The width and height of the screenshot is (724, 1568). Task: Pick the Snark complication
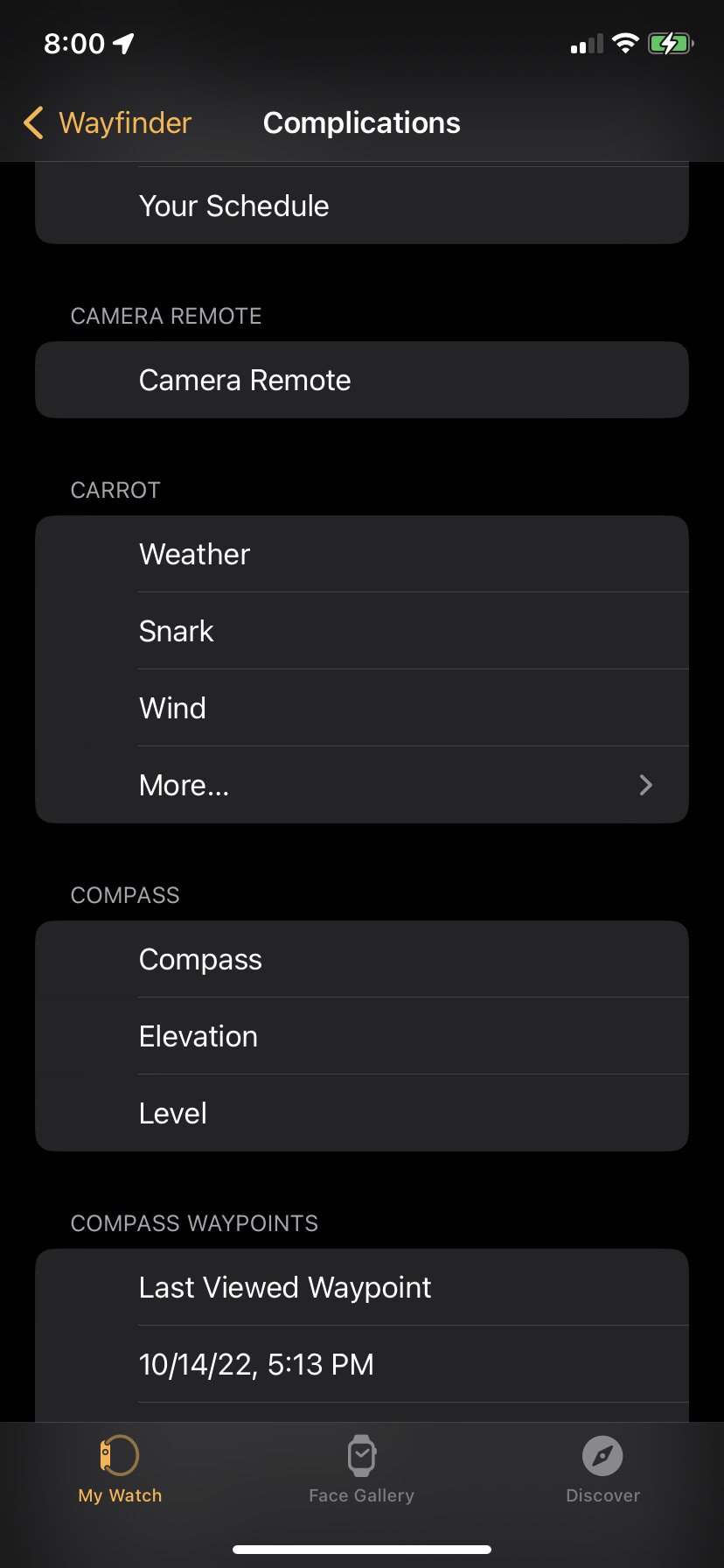click(x=362, y=631)
